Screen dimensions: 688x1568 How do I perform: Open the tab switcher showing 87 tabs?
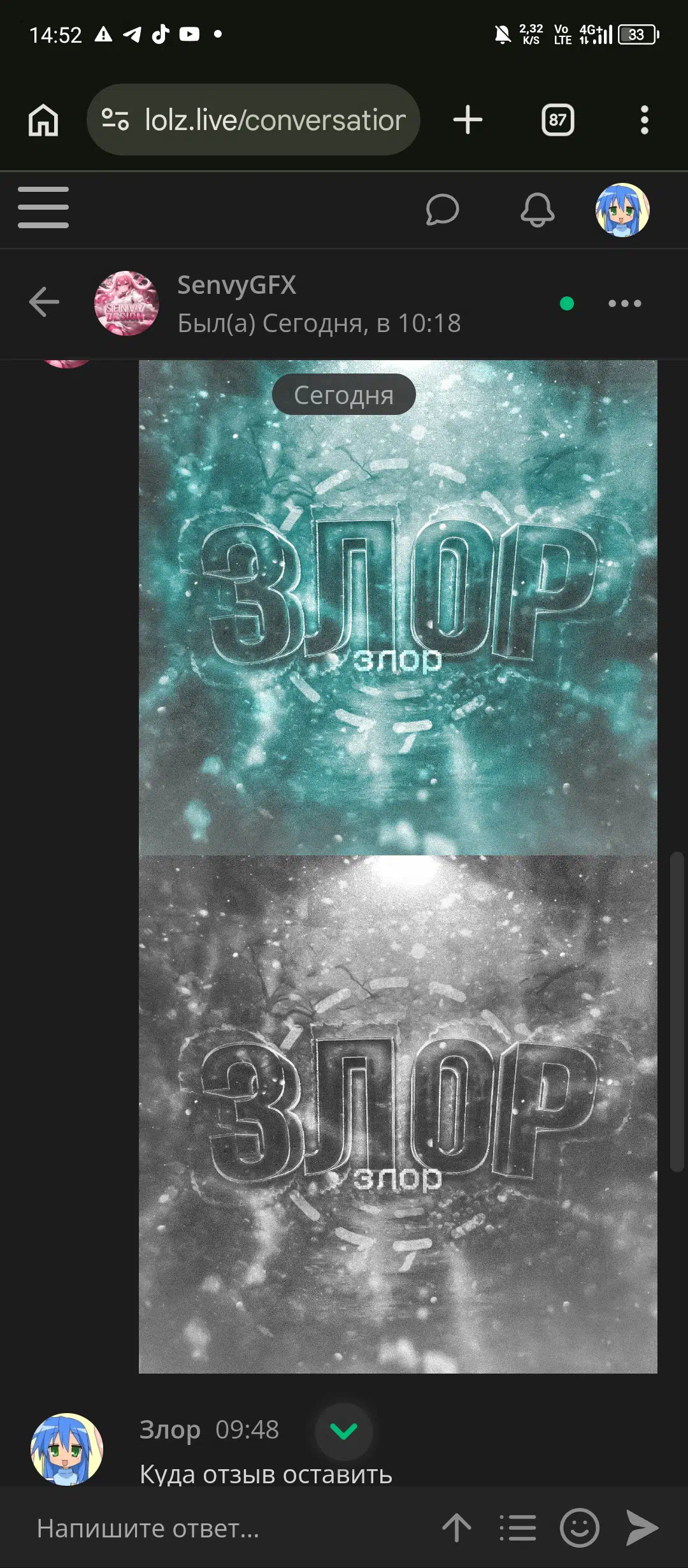pyautogui.click(x=557, y=120)
